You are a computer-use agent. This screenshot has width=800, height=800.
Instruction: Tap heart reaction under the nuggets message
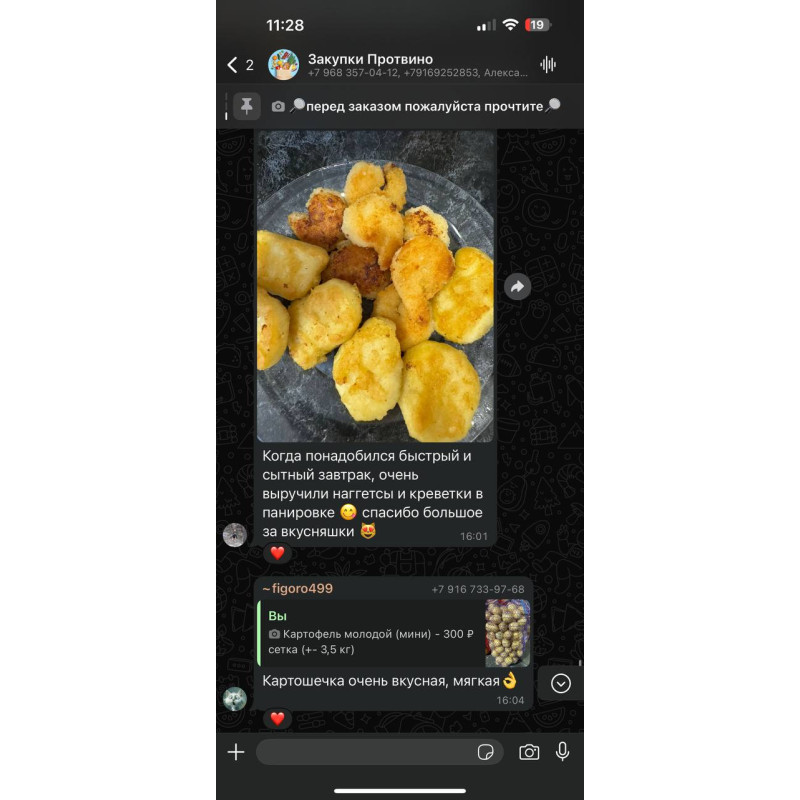point(278,553)
